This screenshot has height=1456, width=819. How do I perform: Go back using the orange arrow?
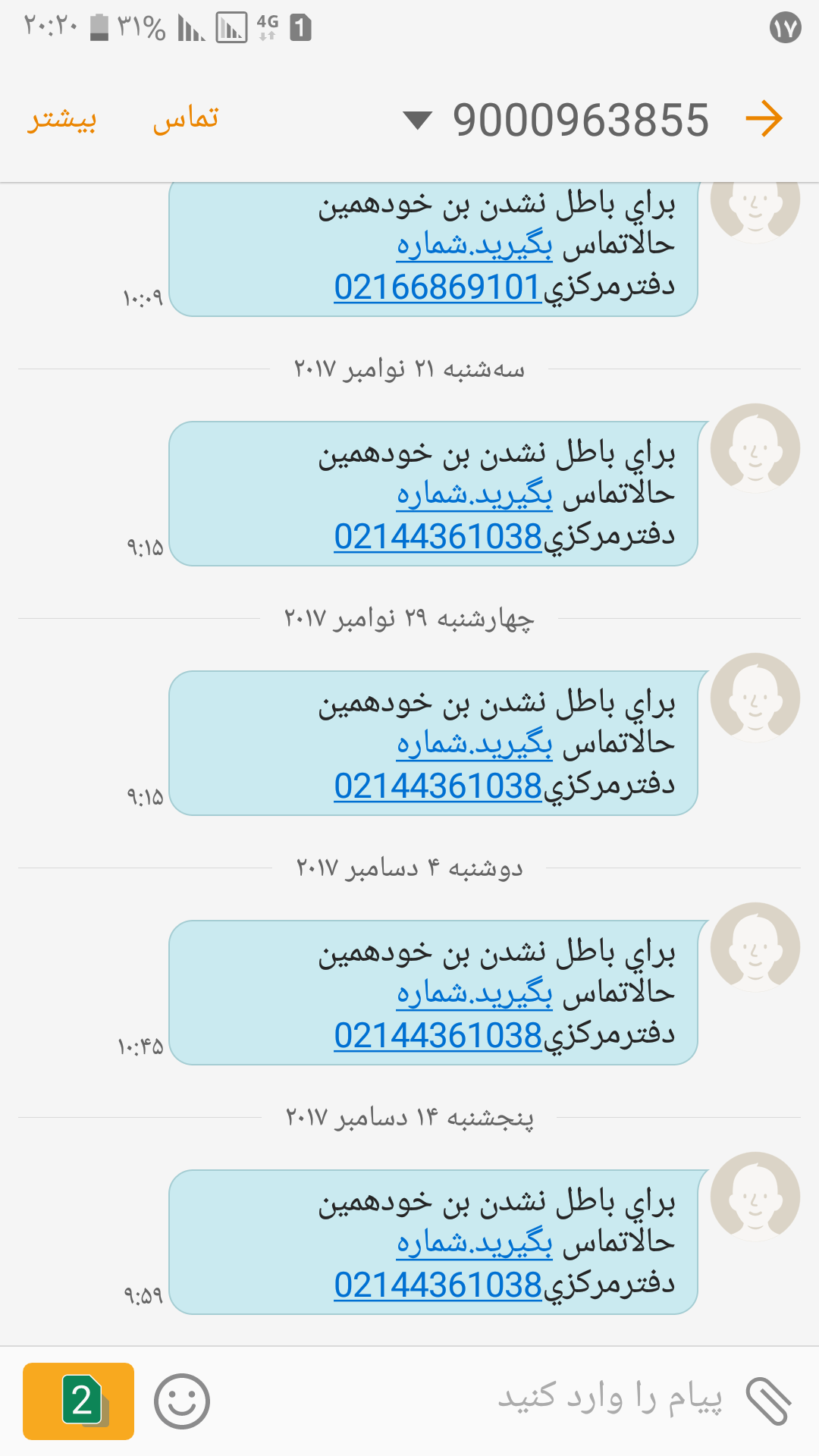tap(763, 119)
